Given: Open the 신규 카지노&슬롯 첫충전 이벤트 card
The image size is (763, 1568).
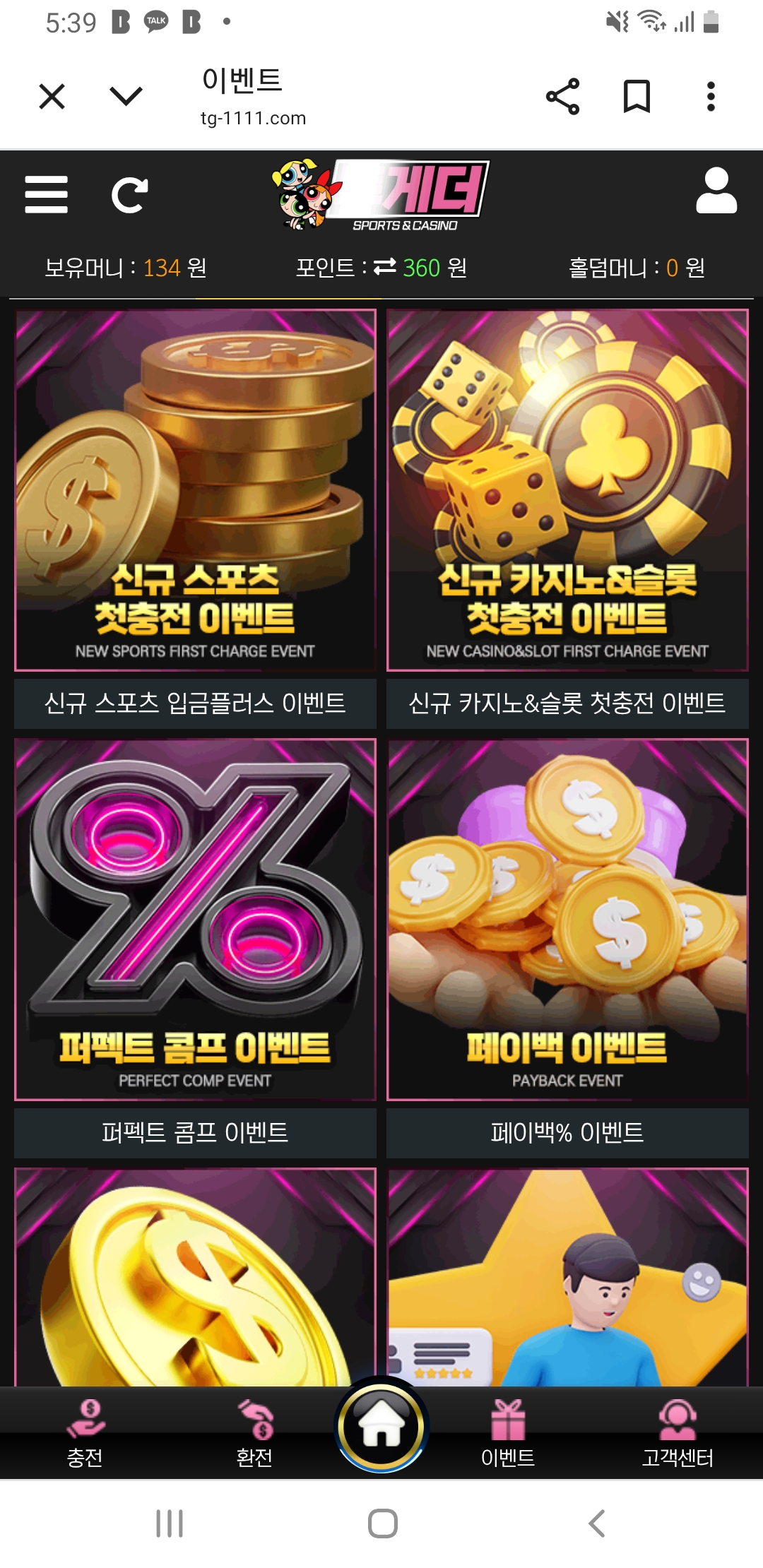Looking at the screenshot, I should coord(567,490).
